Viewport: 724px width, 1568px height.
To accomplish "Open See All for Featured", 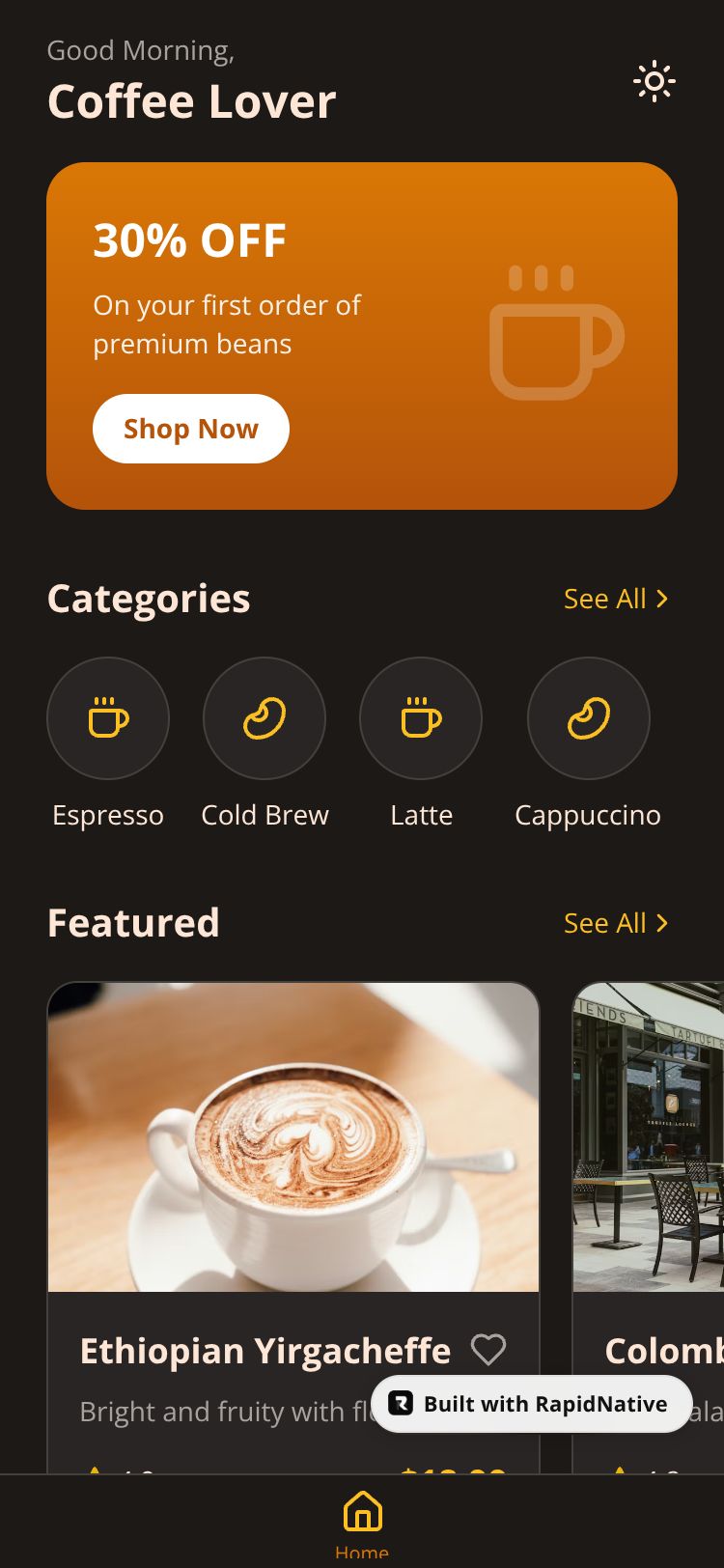I will tap(615, 923).
